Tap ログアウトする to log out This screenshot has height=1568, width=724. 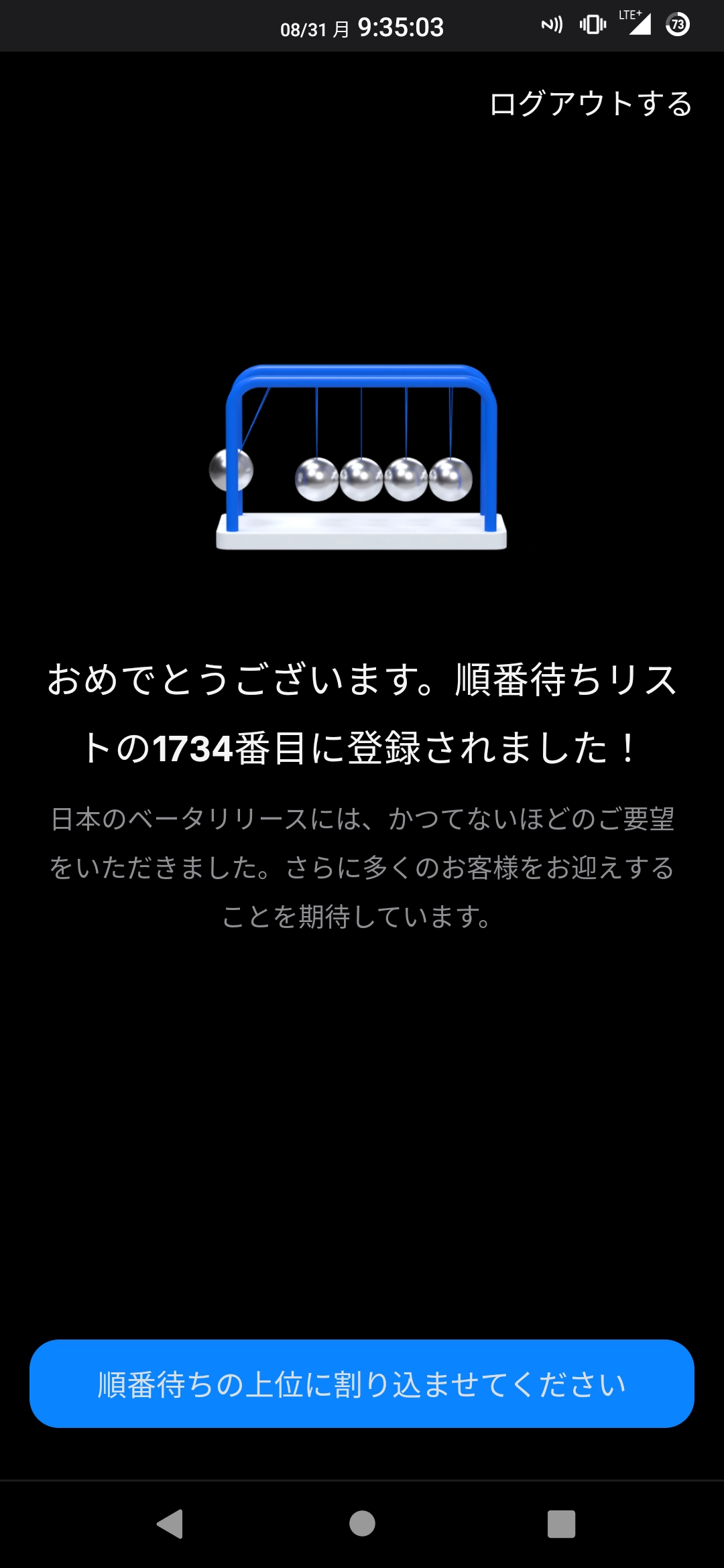pos(591,105)
